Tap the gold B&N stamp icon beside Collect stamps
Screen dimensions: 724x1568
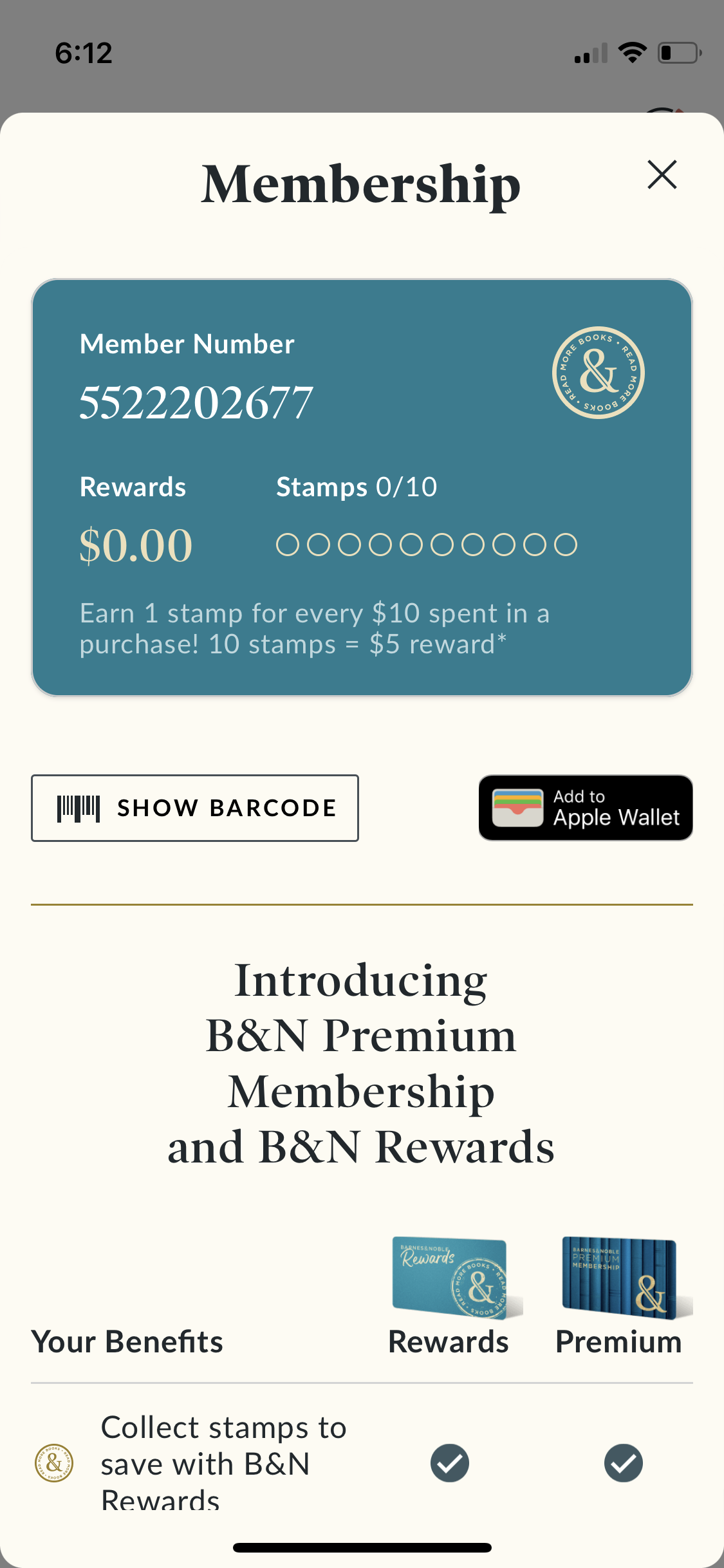(x=53, y=1462)
